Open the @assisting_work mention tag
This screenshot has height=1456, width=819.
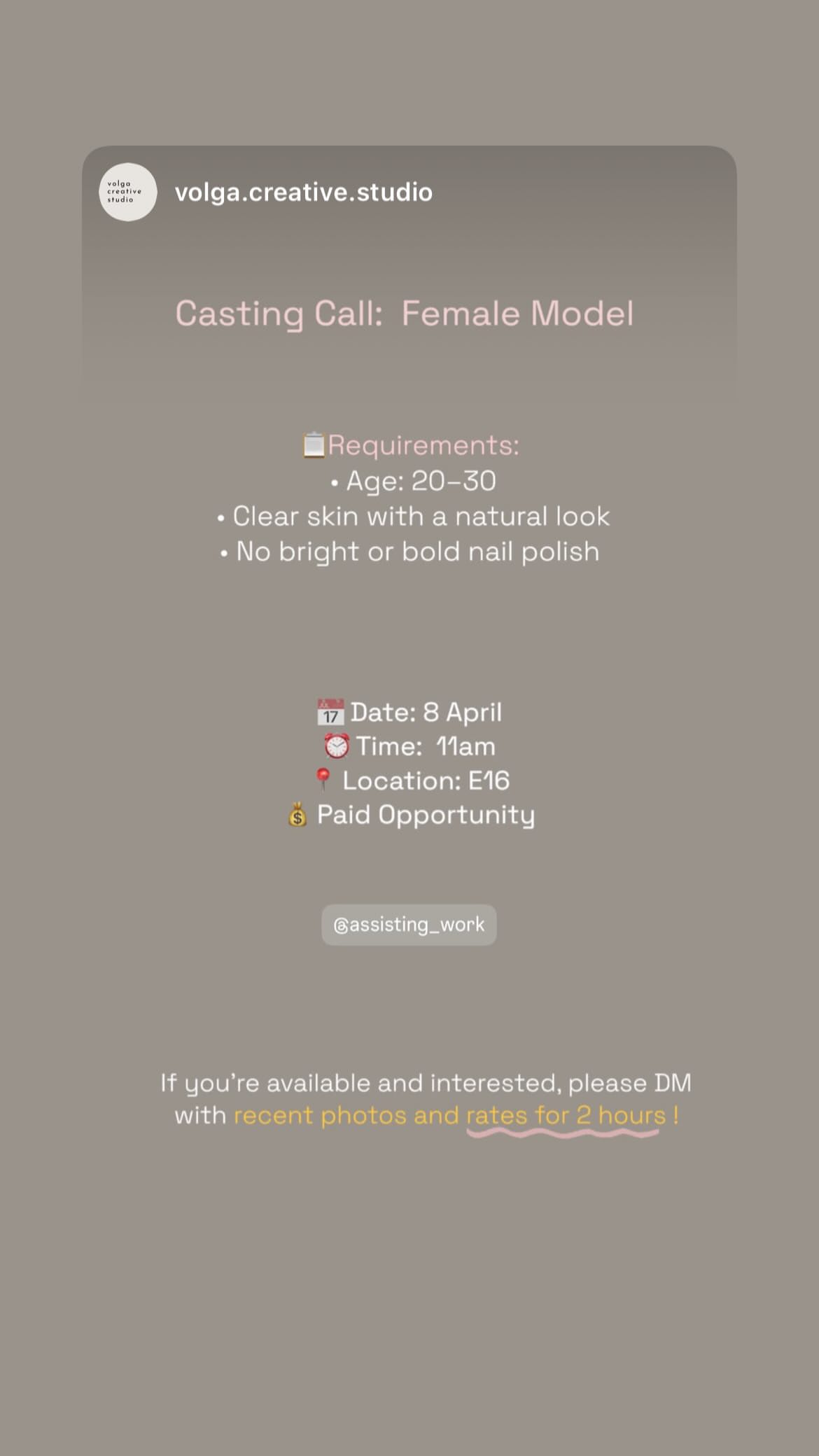(x=409, y=925)
